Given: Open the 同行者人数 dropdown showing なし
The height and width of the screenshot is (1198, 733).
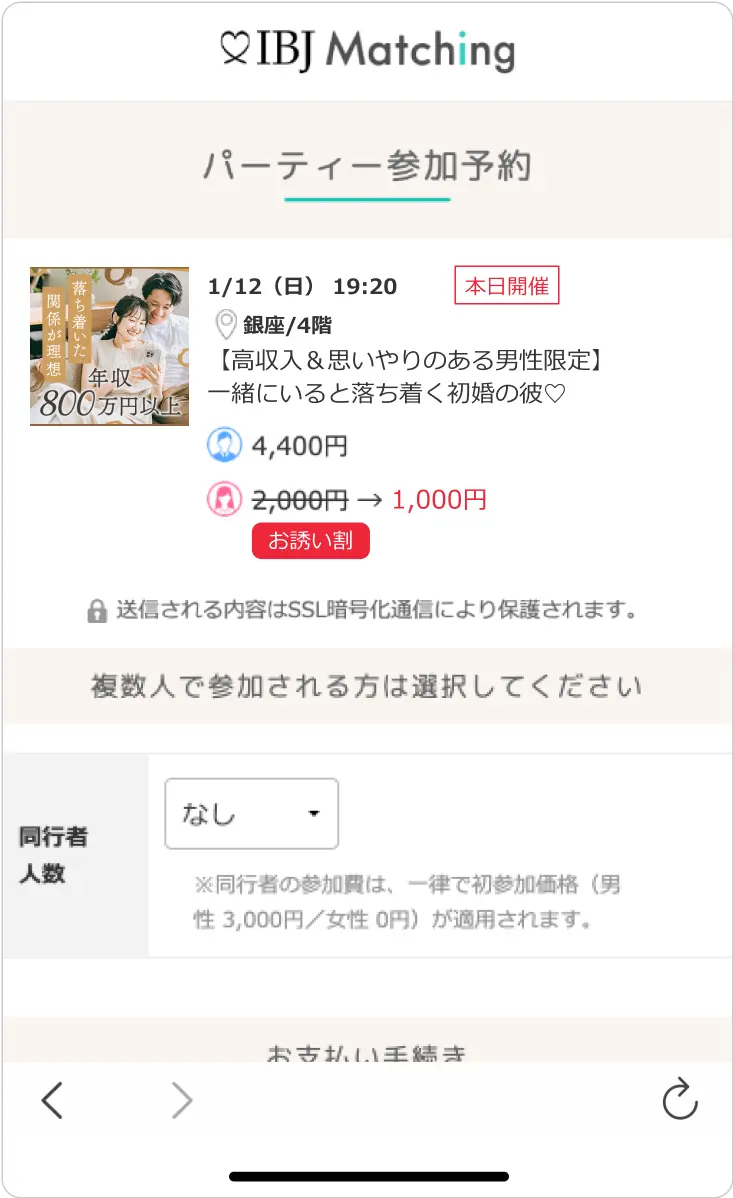Looking at the screenshot, I should 251,814.
